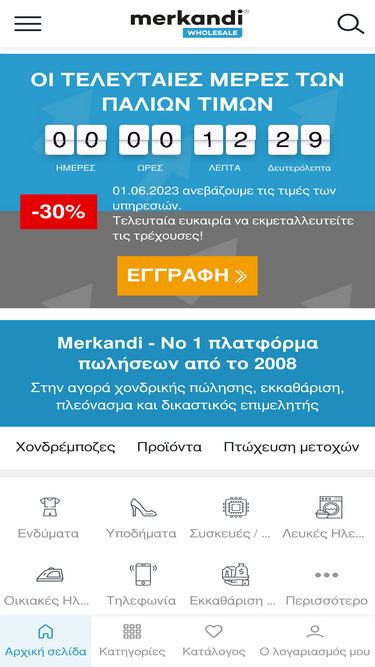Open the Εκκαθάριση category
This screenshot has width=375, height=667.
coord(233,584)
